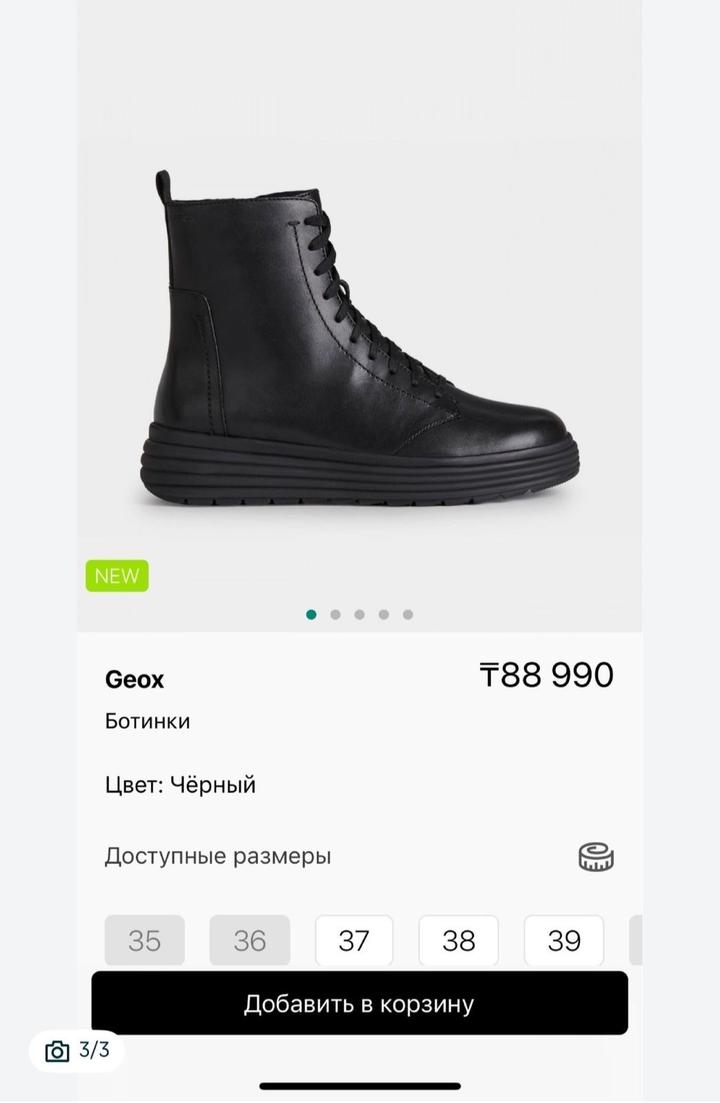Viewport: 720px width, 1103px height.
Task: Add the Geox boots to cart
Action: (359, 1003)
